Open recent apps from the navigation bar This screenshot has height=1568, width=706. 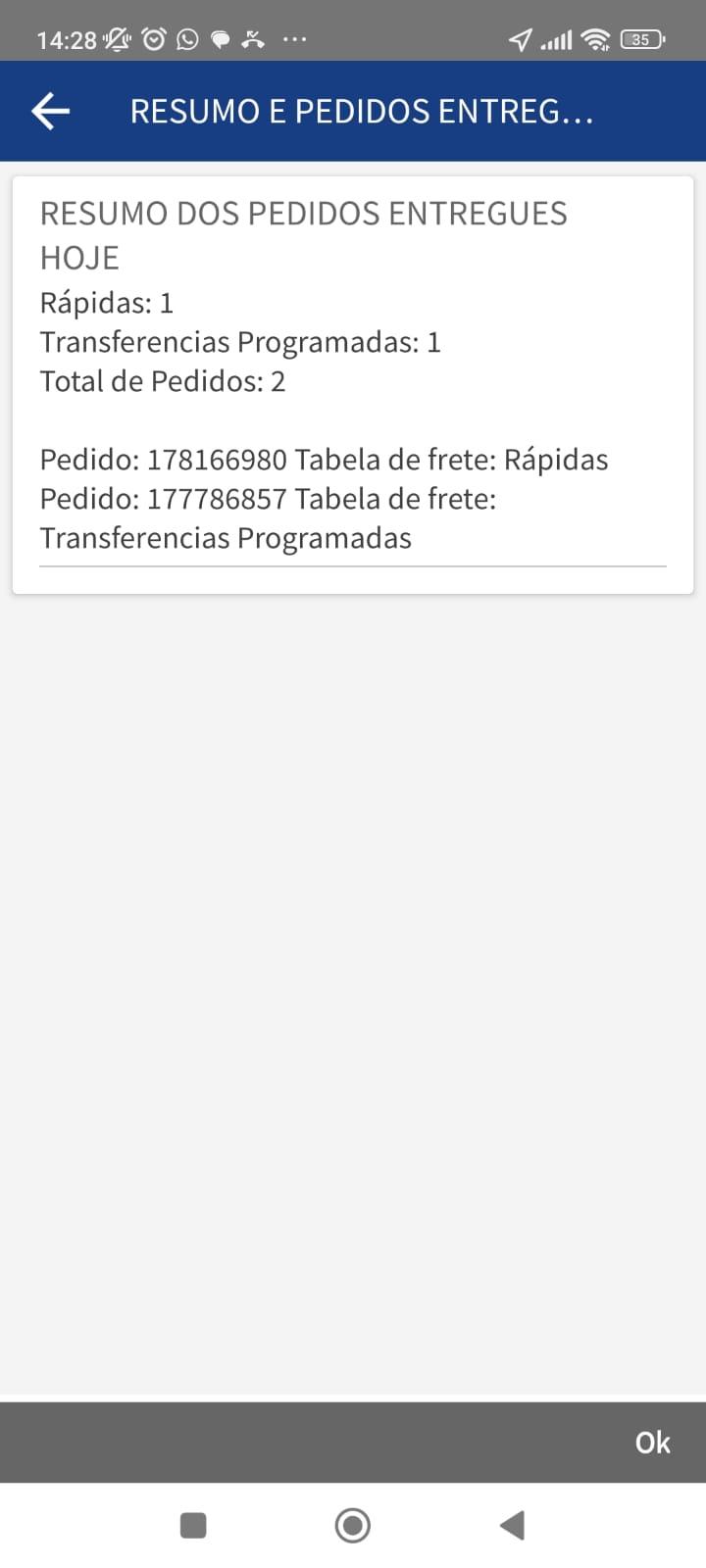coord(193,1526)
